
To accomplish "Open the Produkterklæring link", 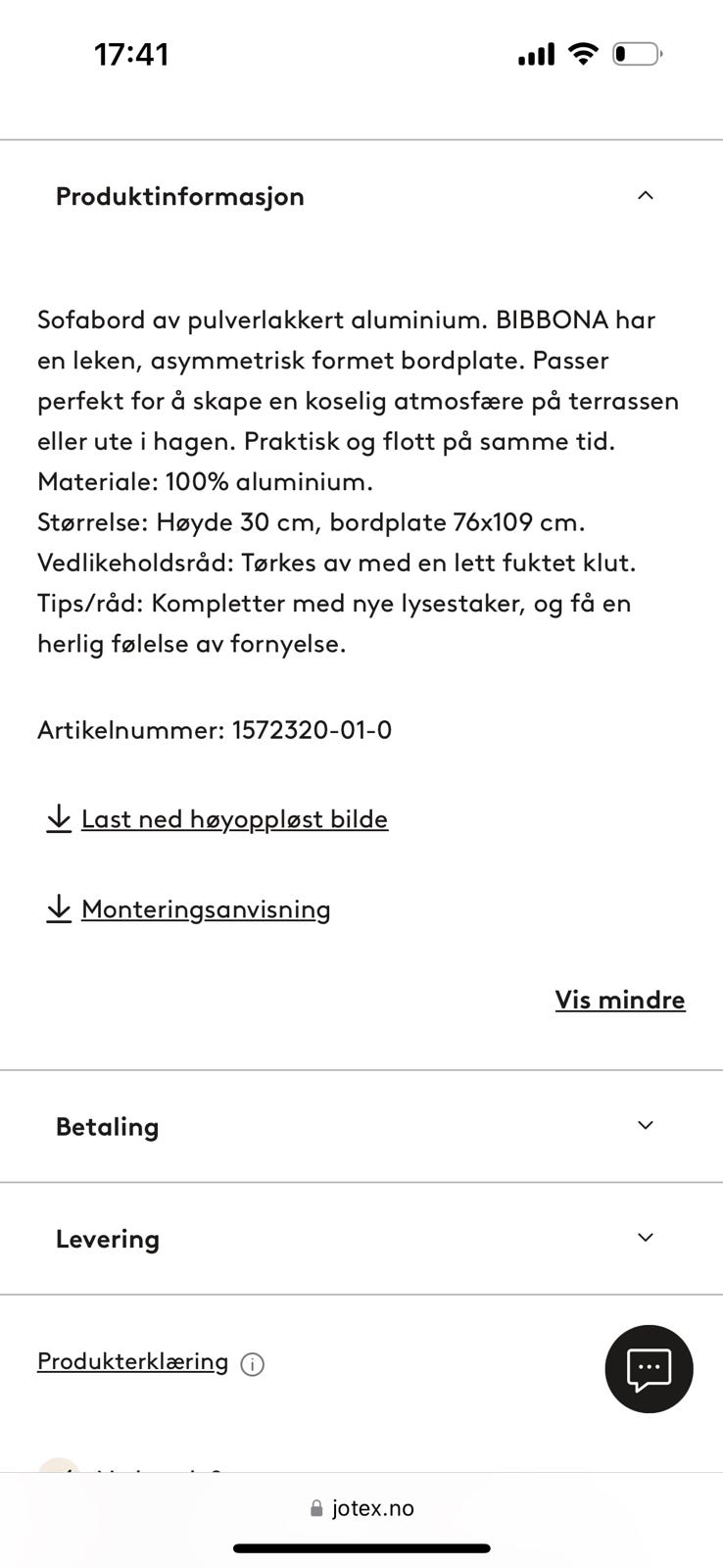I will coord(131,1361).
